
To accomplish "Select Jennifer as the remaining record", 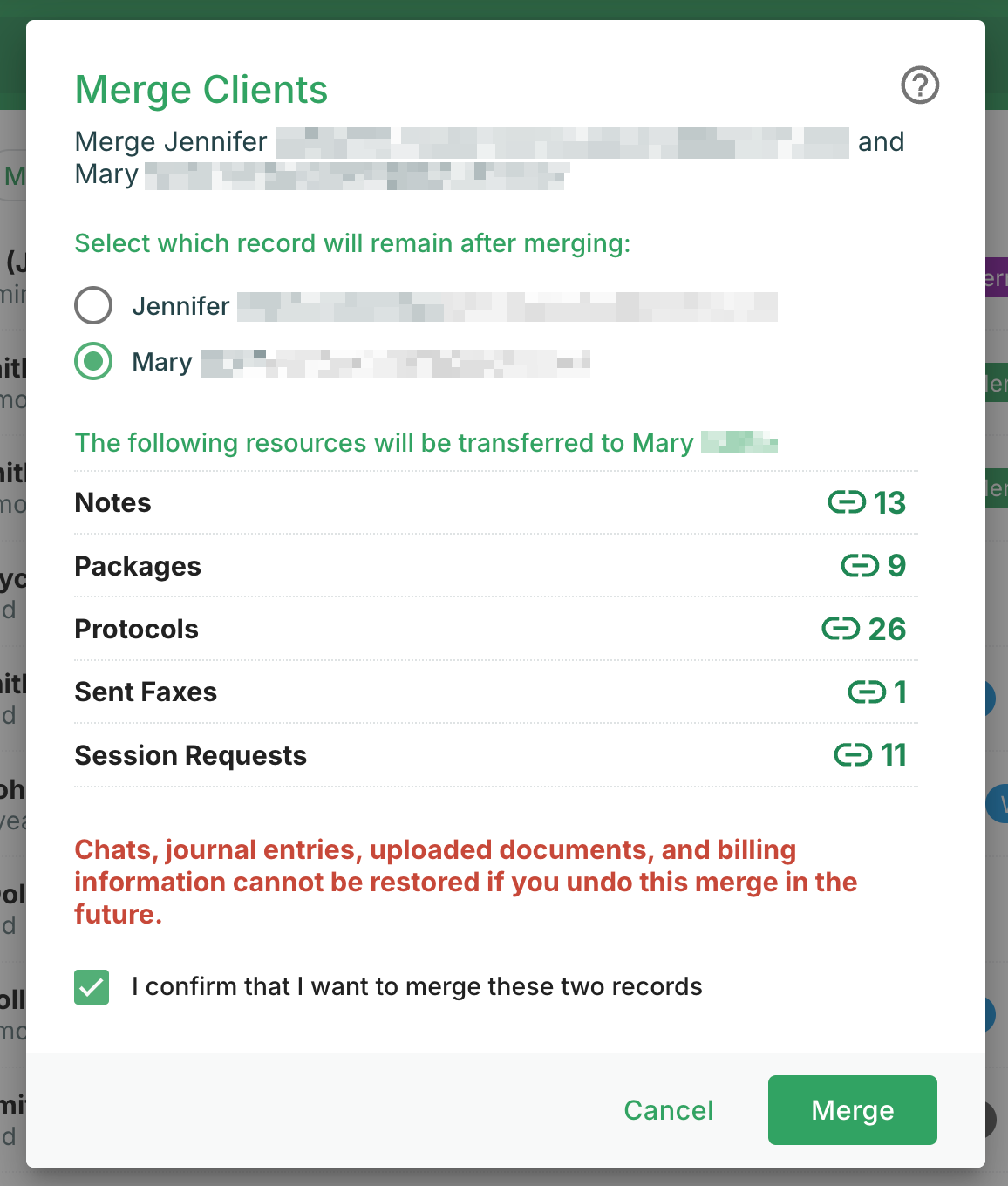I will tap(93, 305).
